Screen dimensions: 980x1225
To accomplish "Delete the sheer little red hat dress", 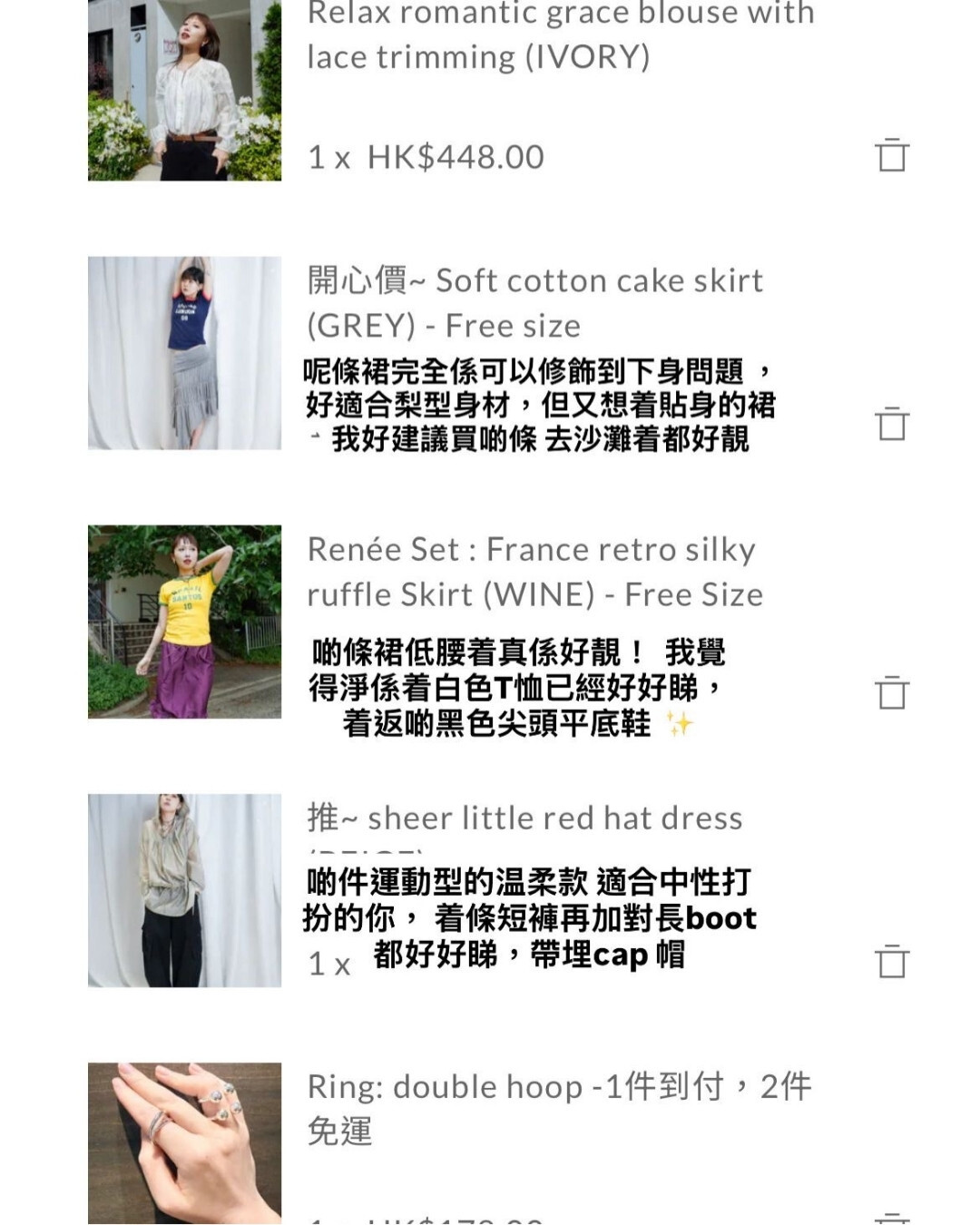I will (x=892, y=960).
